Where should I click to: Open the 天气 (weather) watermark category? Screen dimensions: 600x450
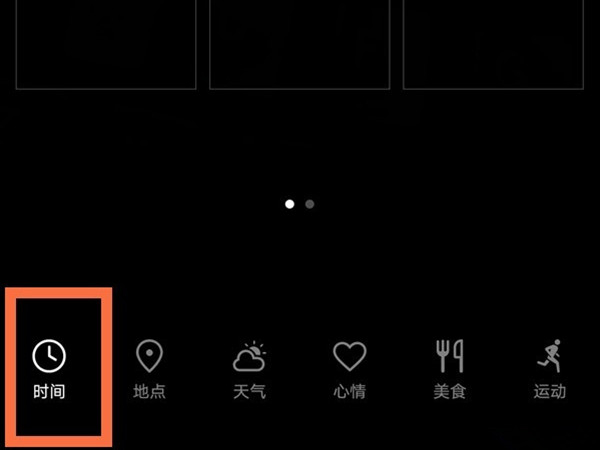pyautogui.click(x=249, y=368)
